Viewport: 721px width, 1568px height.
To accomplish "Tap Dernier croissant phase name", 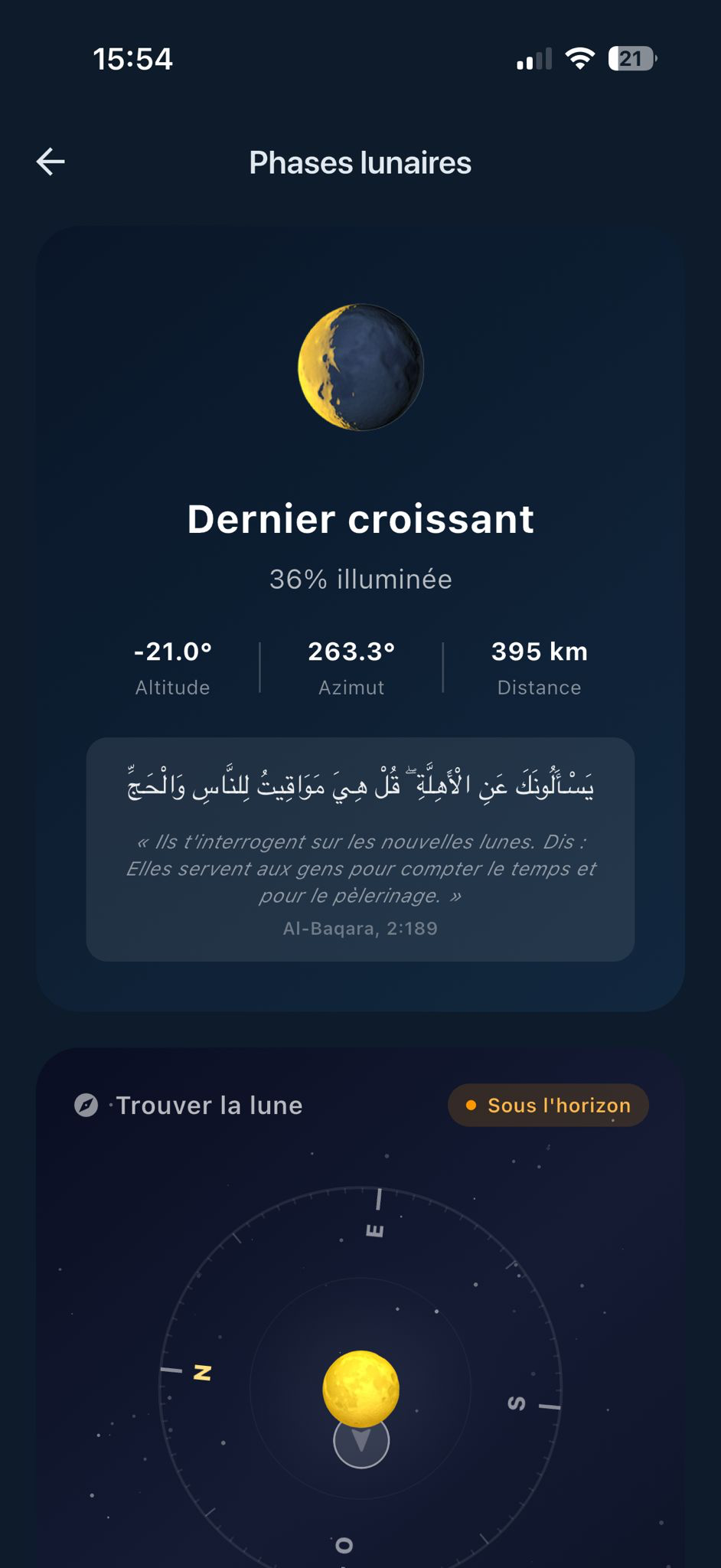I will point(360,518).
